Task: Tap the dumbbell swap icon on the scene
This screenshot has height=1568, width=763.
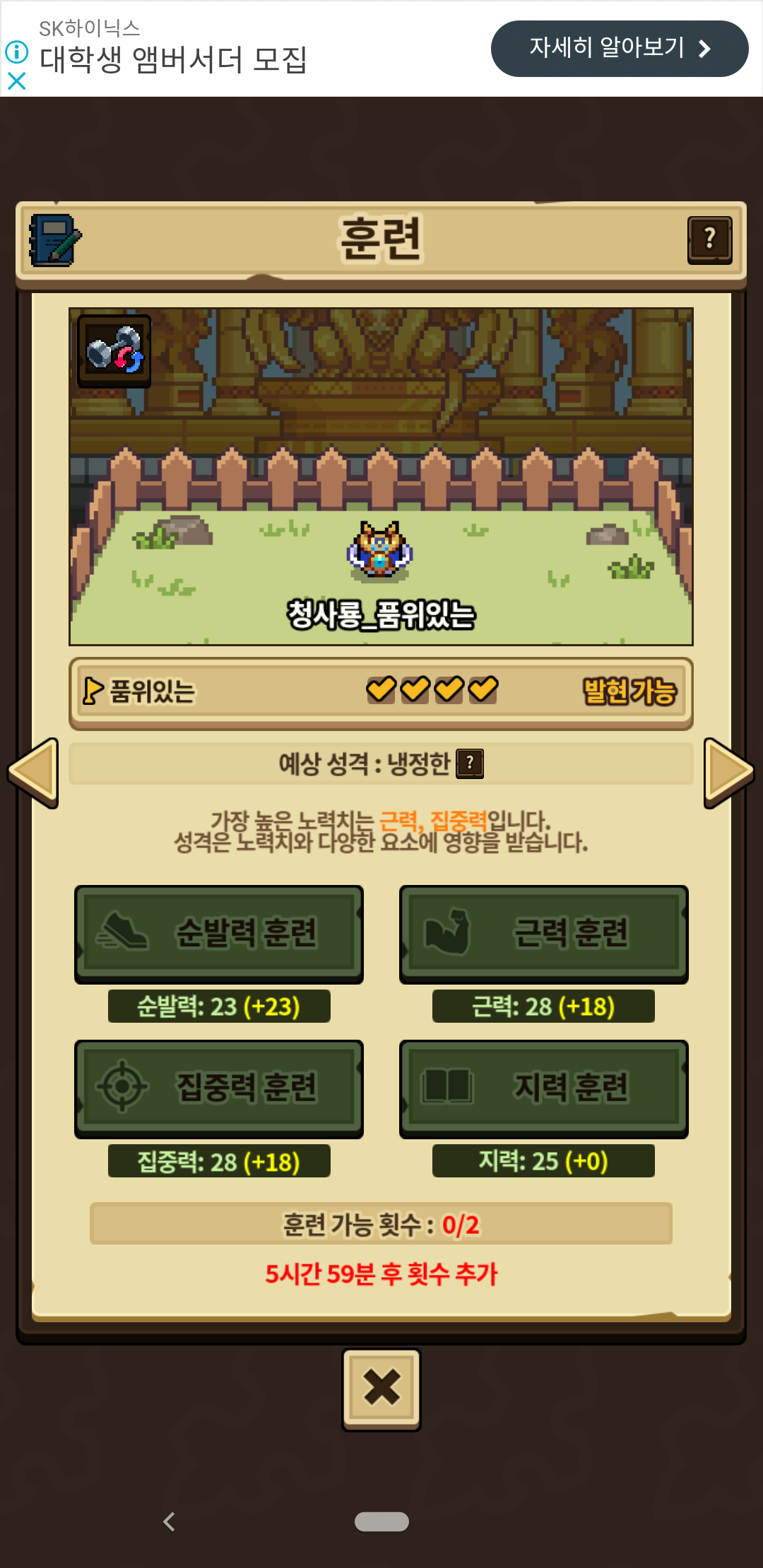Action: click(114, 350)
